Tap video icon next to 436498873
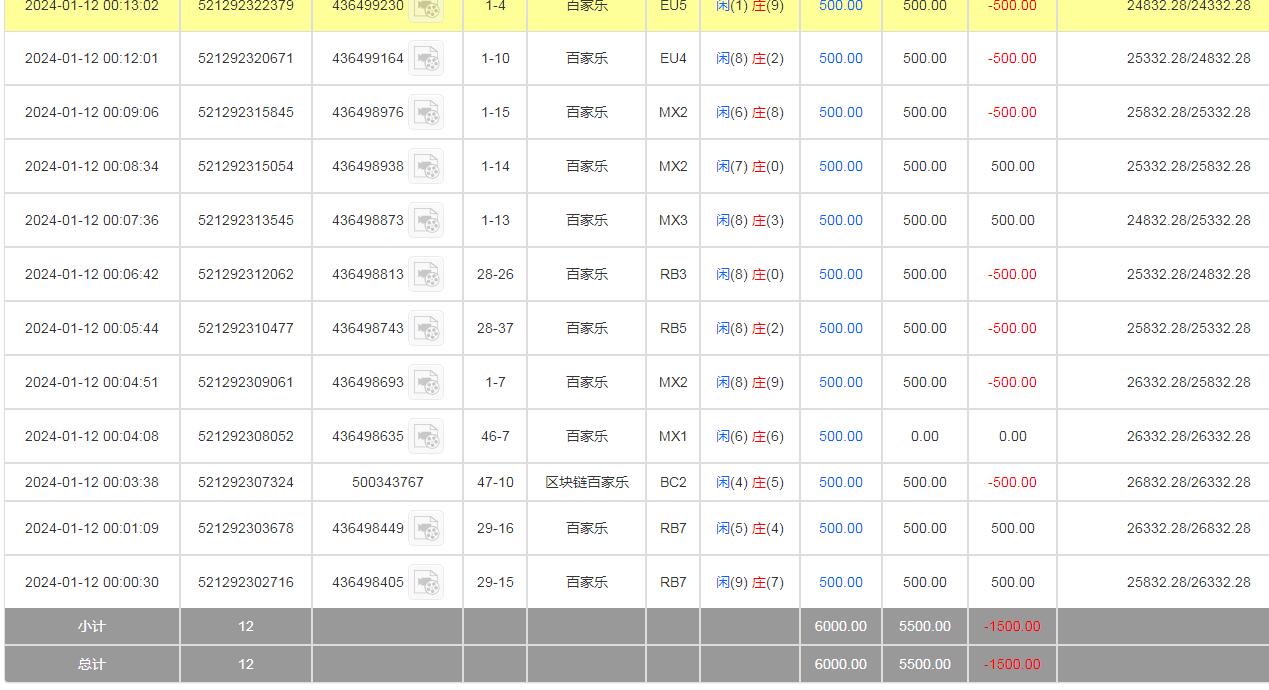 (427, 221)
